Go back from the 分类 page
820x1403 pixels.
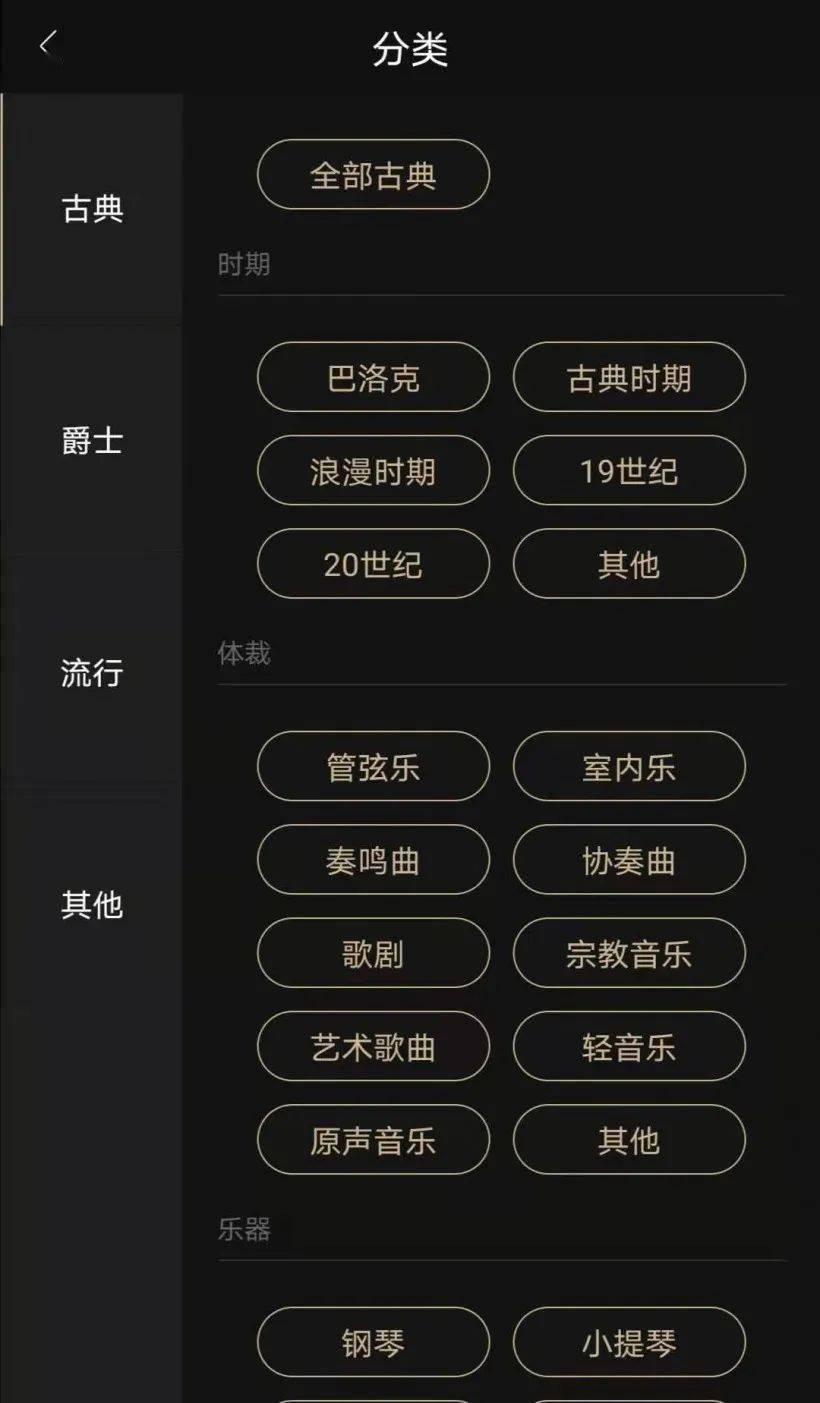click(x=47, y=46)
